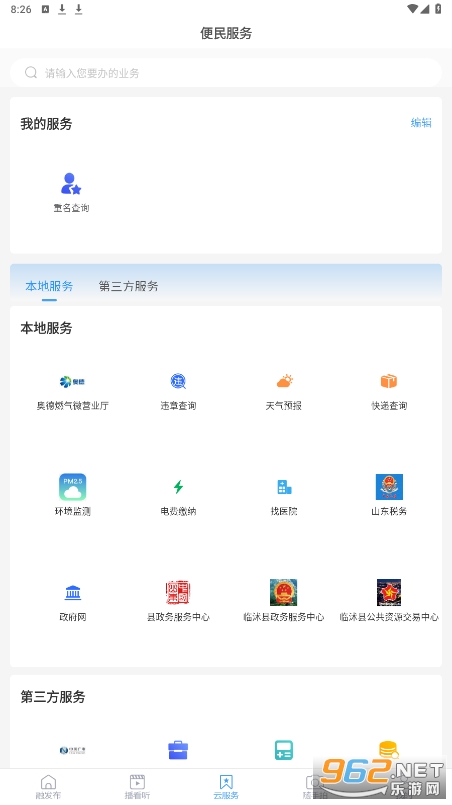Select the 本地服务 tab
This screenshot has height=805, width=452.
[x=49, y=286]
